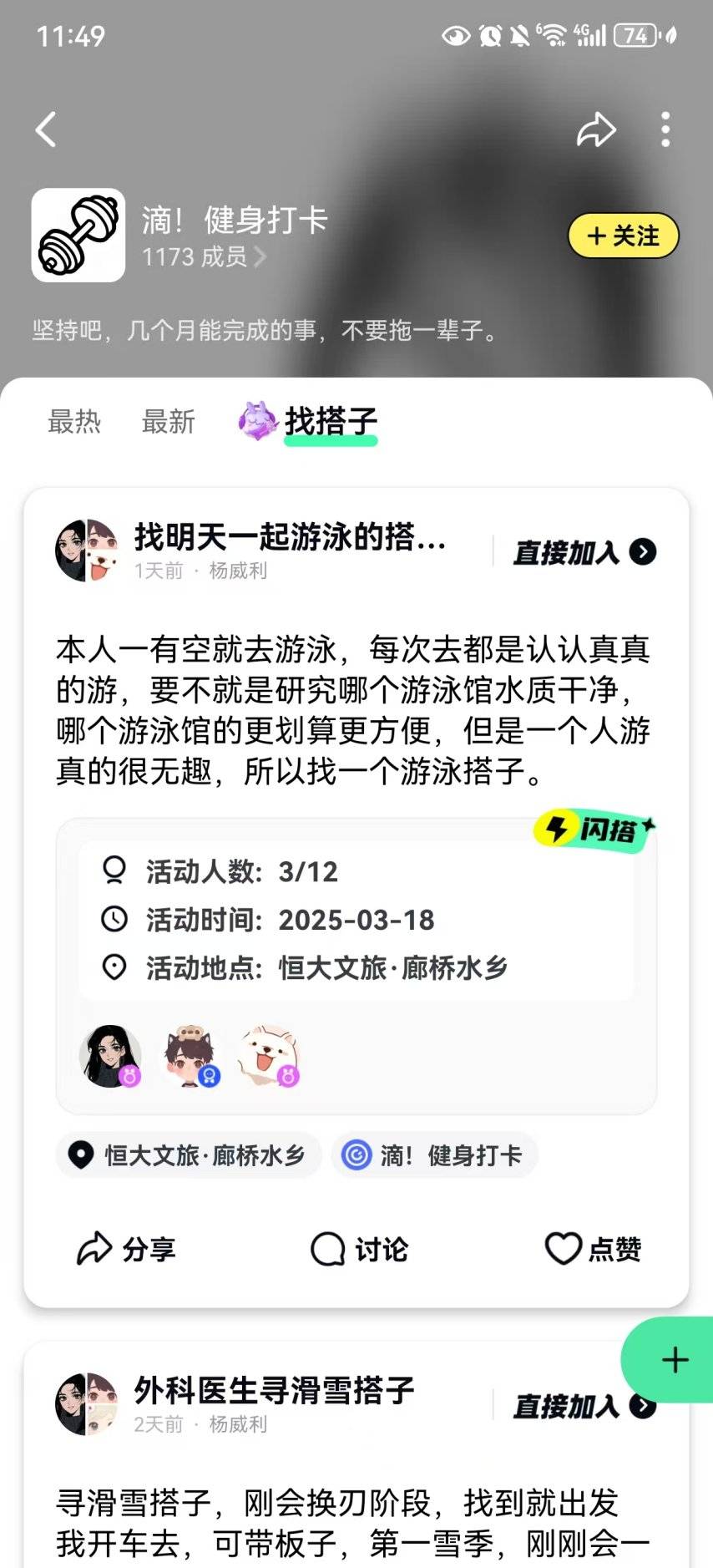Image resolution: width=713 pixels, height=1568 pixels.
Task: Open 杨威利's avatar on swimming post
Action: pyautogui.click(x=86, y=551)
